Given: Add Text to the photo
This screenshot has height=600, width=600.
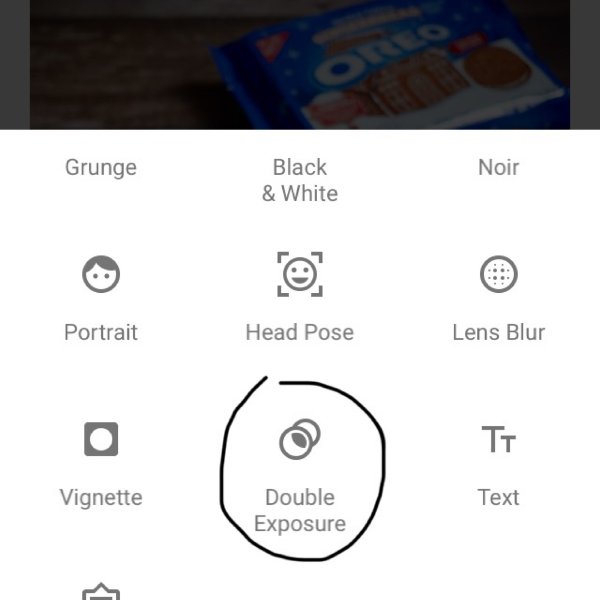Looking at the screenshot, I should click(498, 440).
